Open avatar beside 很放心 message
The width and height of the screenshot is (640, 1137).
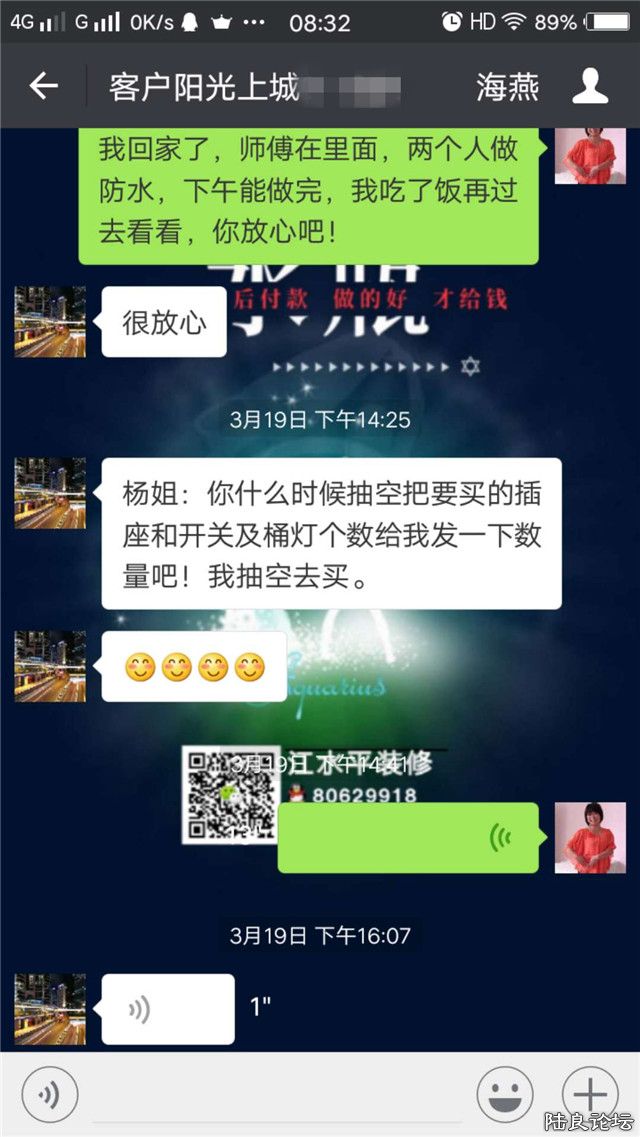[50, 322]
